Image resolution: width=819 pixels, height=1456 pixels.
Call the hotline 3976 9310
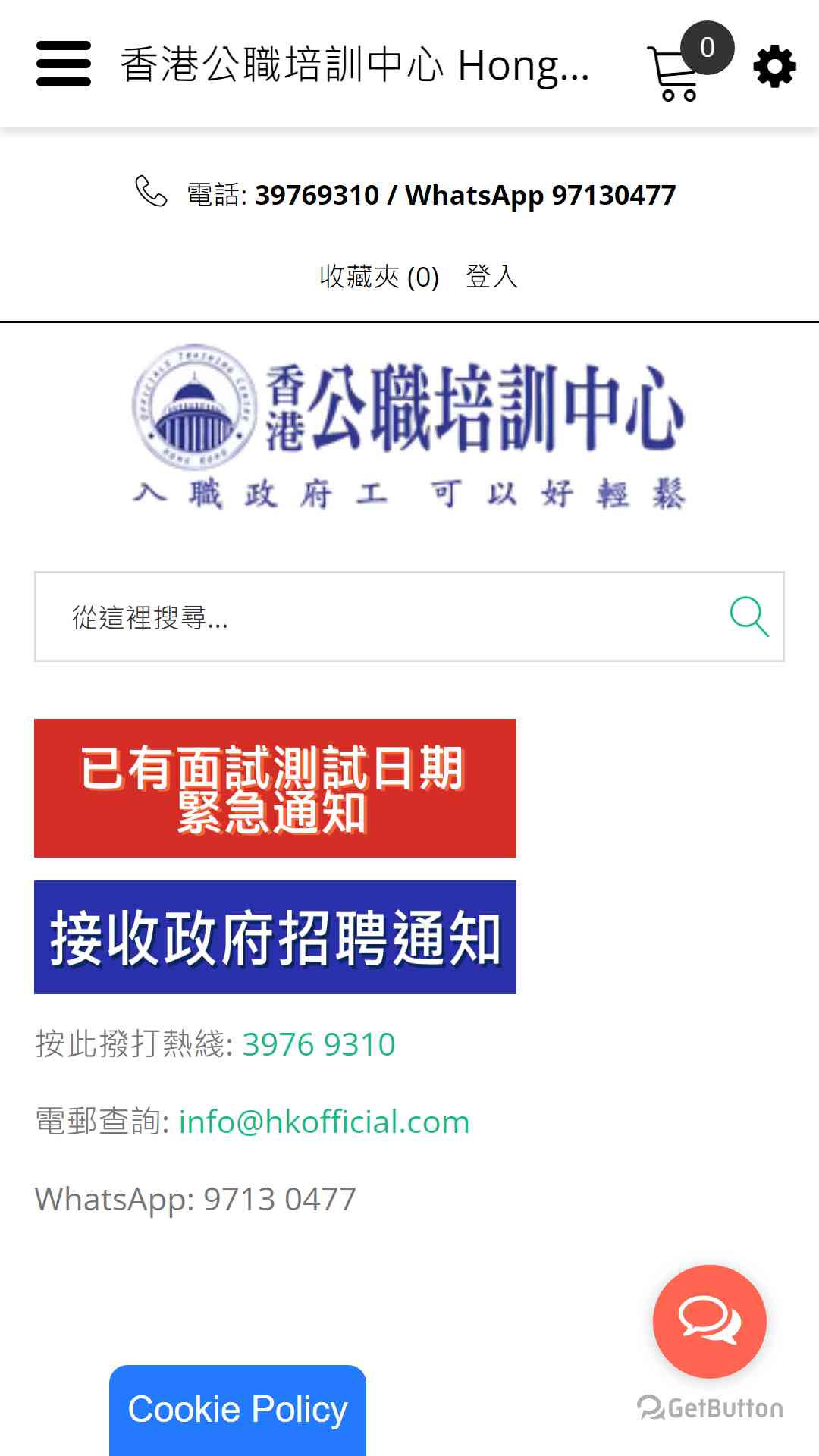318,1044
